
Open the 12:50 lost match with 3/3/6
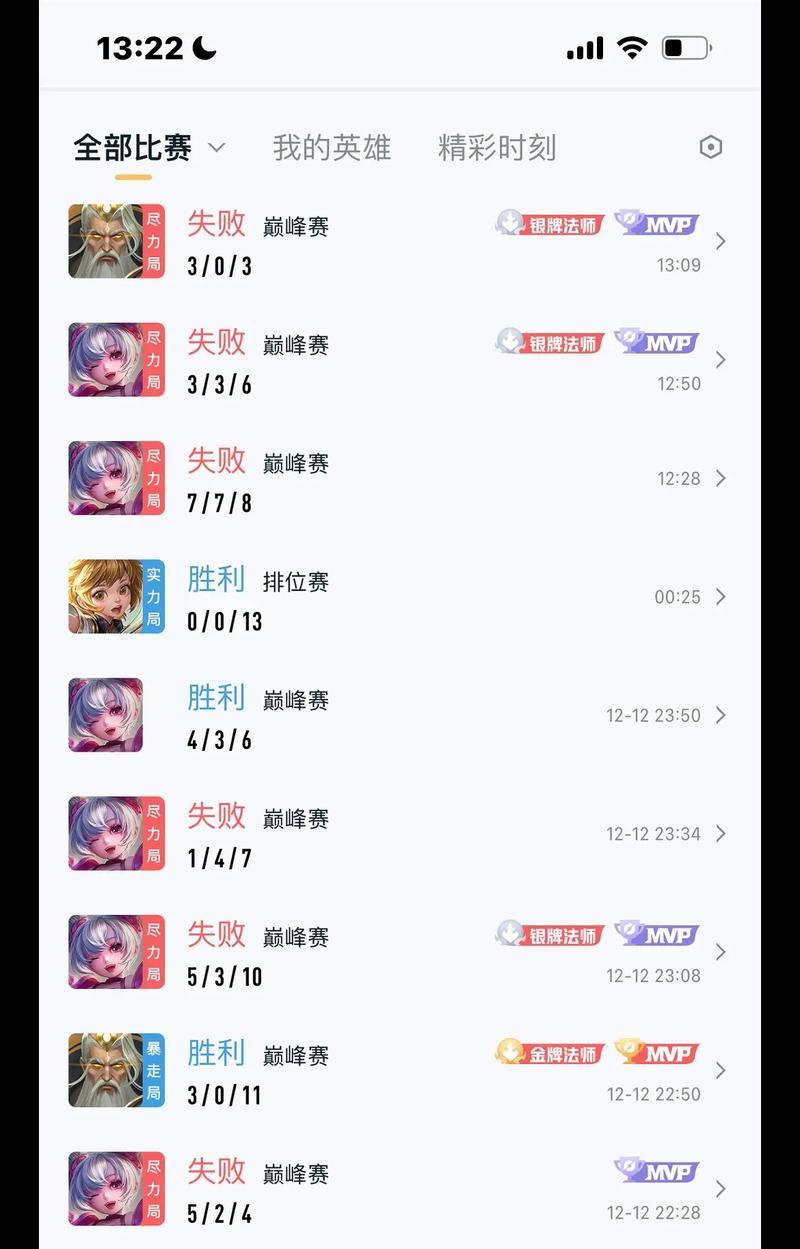pos(400,360)
